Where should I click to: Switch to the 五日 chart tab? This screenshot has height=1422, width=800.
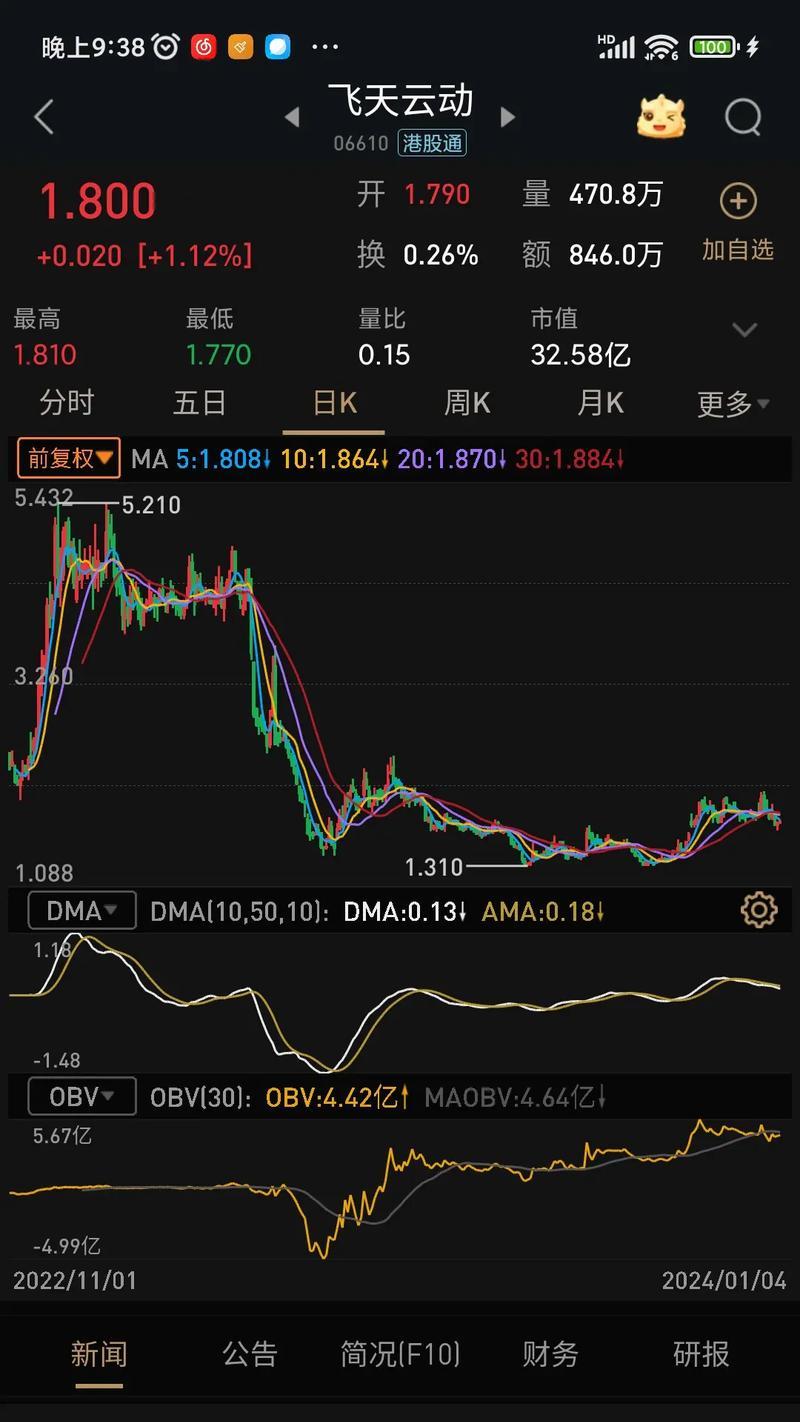[x=199, y=403]
